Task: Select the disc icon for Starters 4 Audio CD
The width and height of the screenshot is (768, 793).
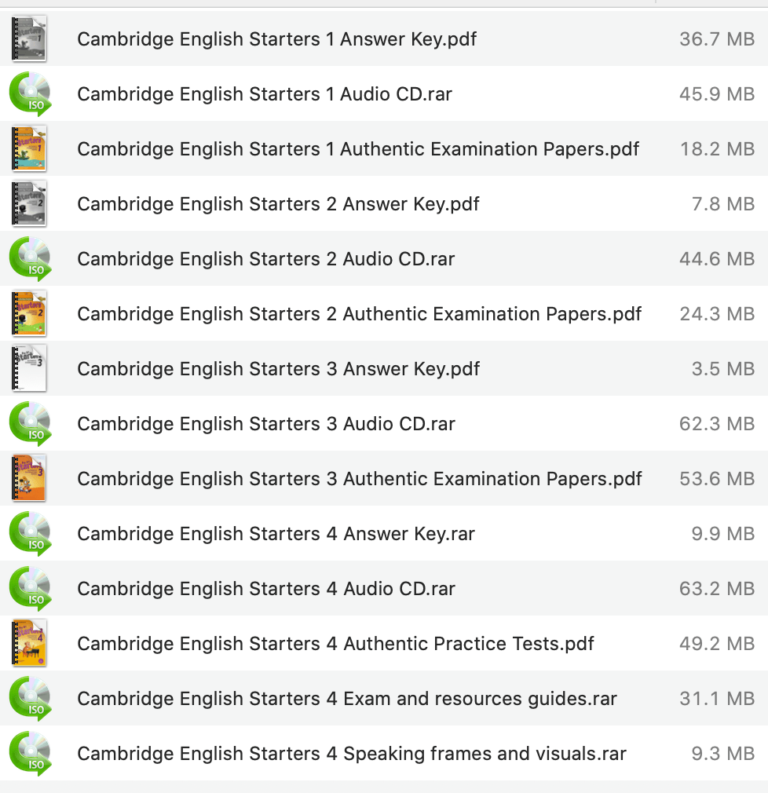Action: pyautogui.click(x=29, y=588)
